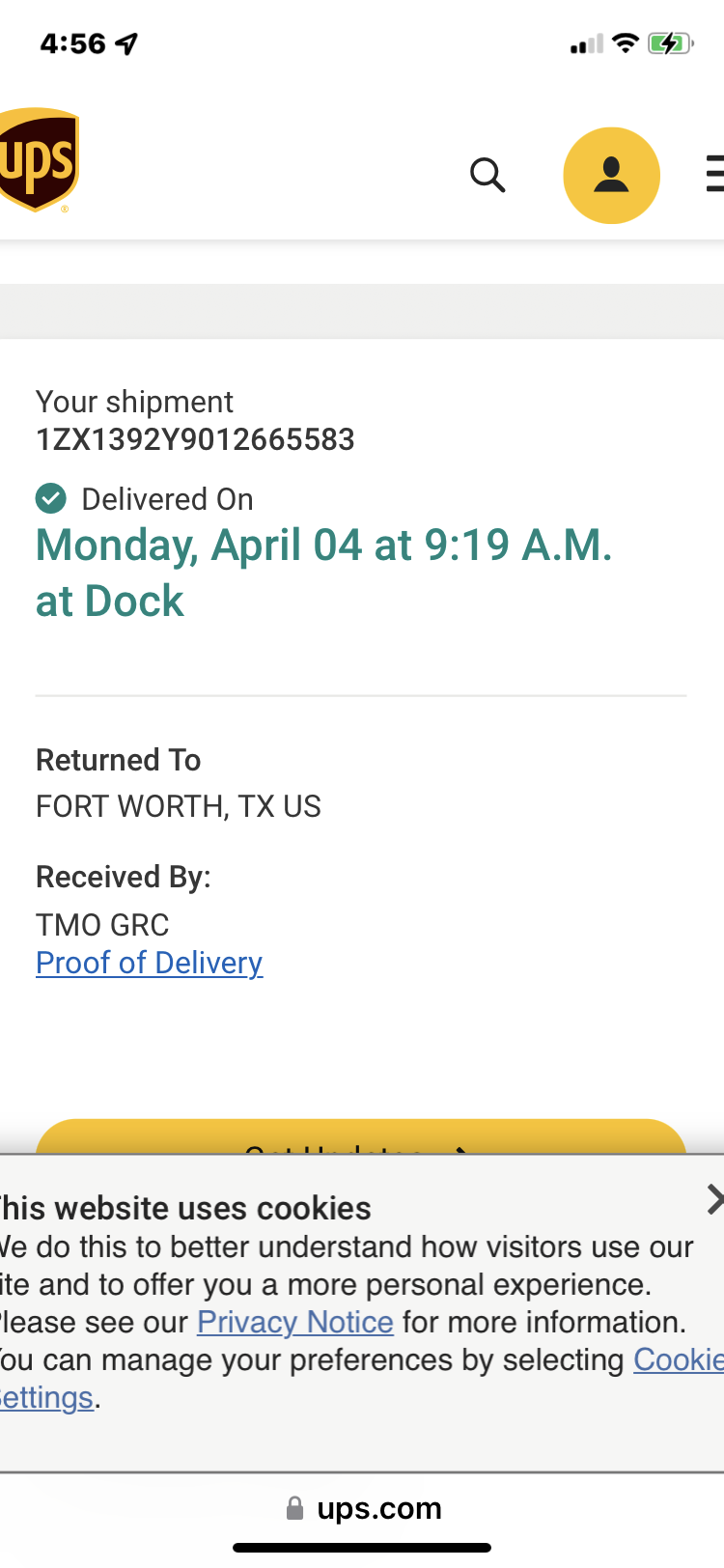View the Proof of Delivery link
The height and width of the screenshot is (1568, 724).
point(149,963)
